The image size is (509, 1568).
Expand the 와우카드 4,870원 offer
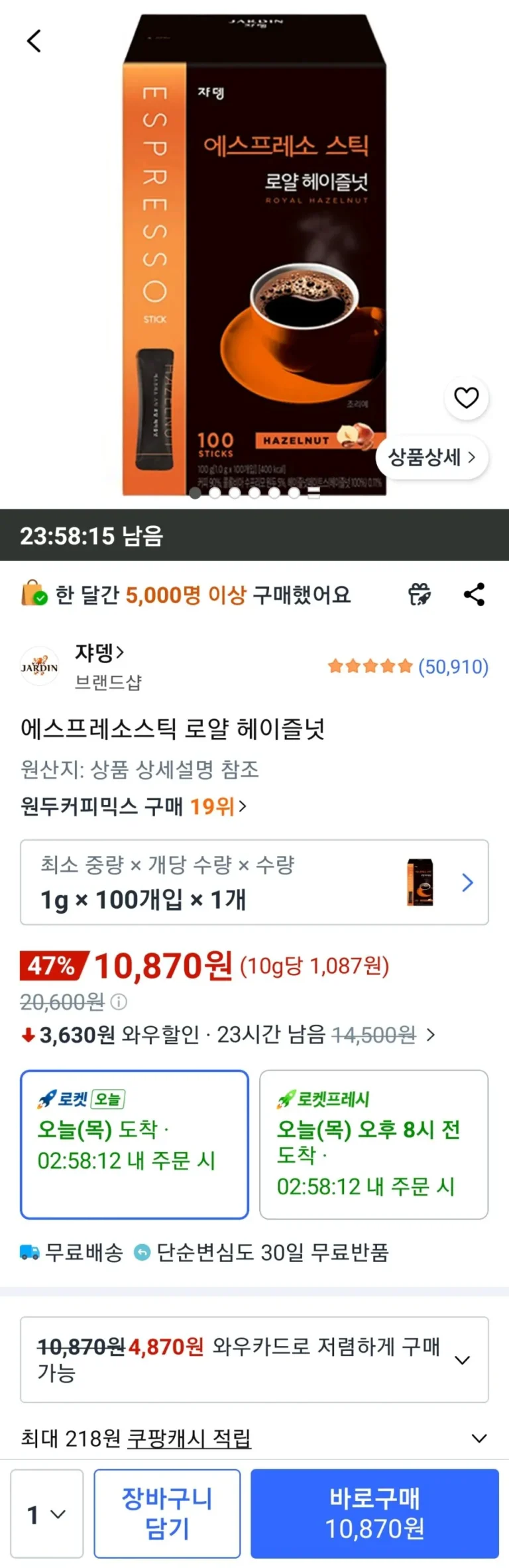point(254,1359)
